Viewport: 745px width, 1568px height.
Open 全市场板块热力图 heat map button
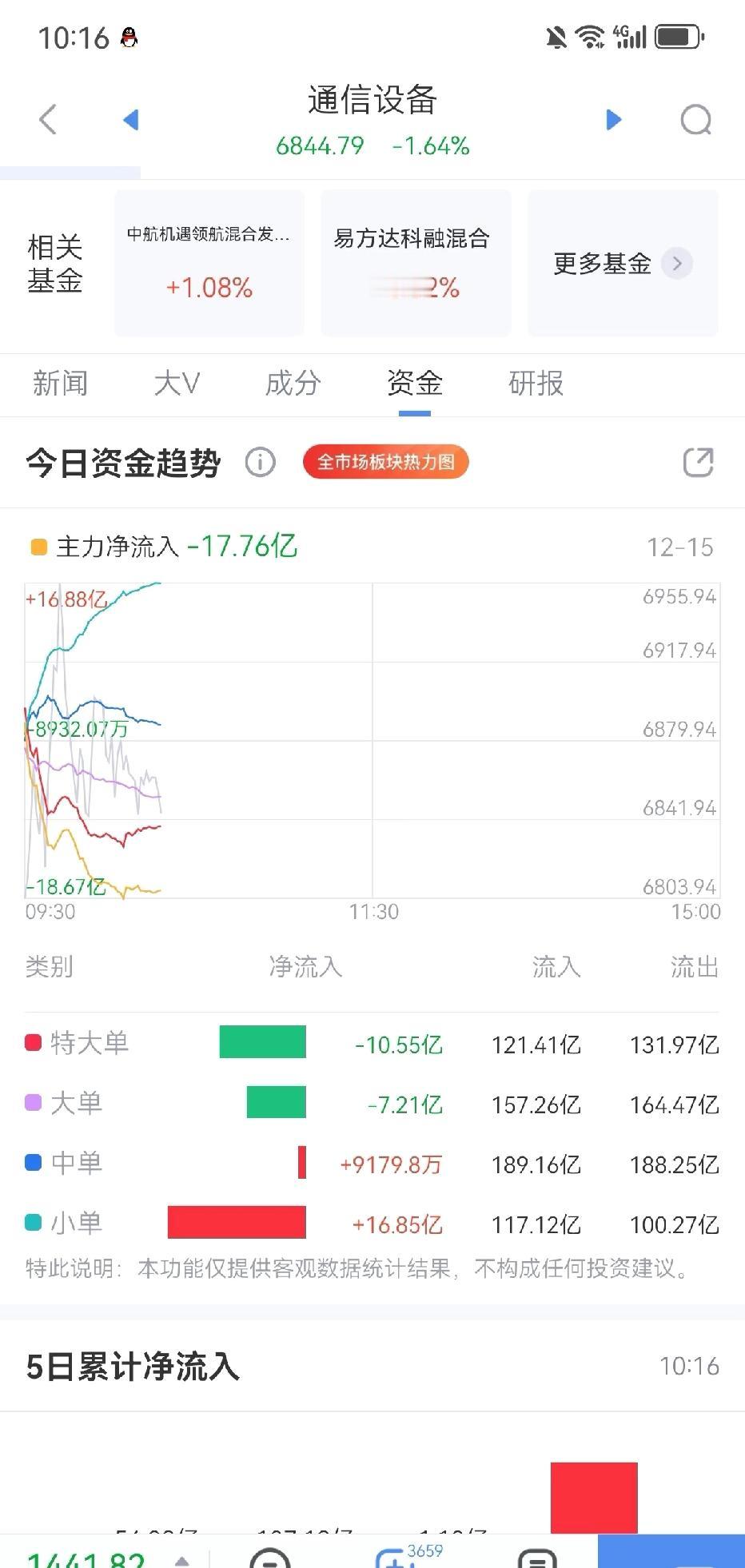click(386, 462)
